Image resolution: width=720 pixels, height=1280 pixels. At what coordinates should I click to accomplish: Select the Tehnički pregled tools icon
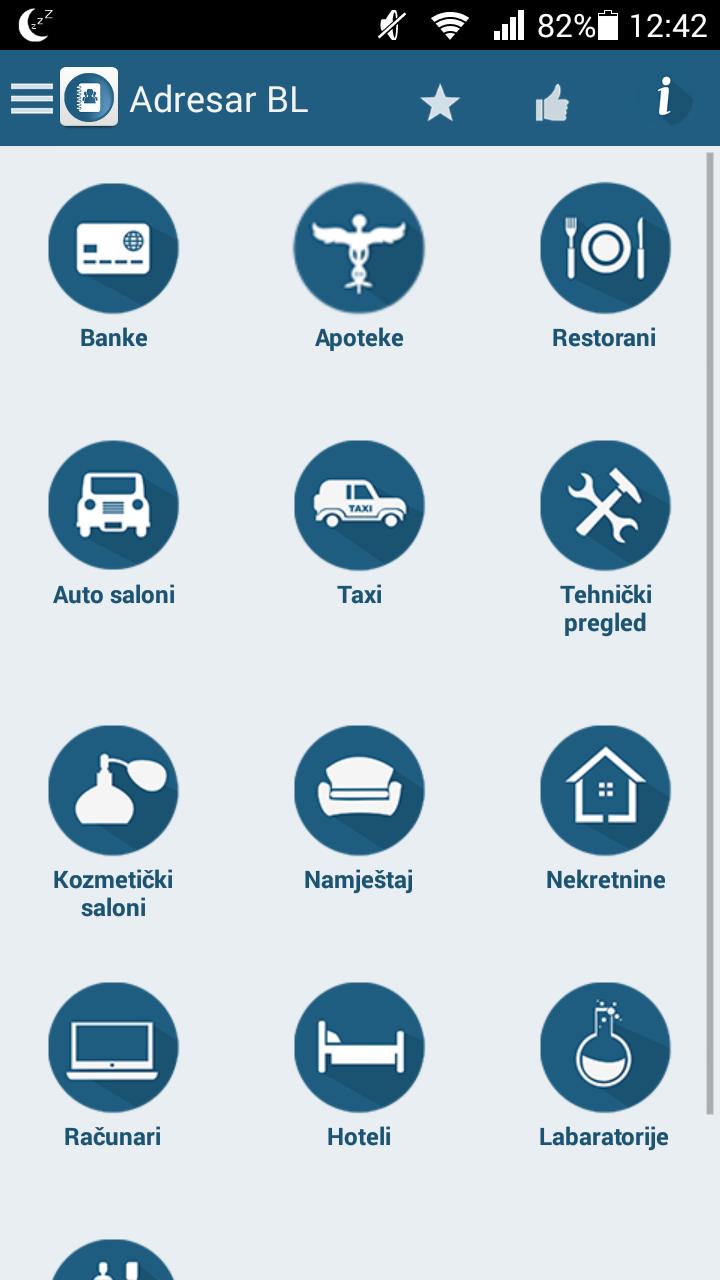604,505
